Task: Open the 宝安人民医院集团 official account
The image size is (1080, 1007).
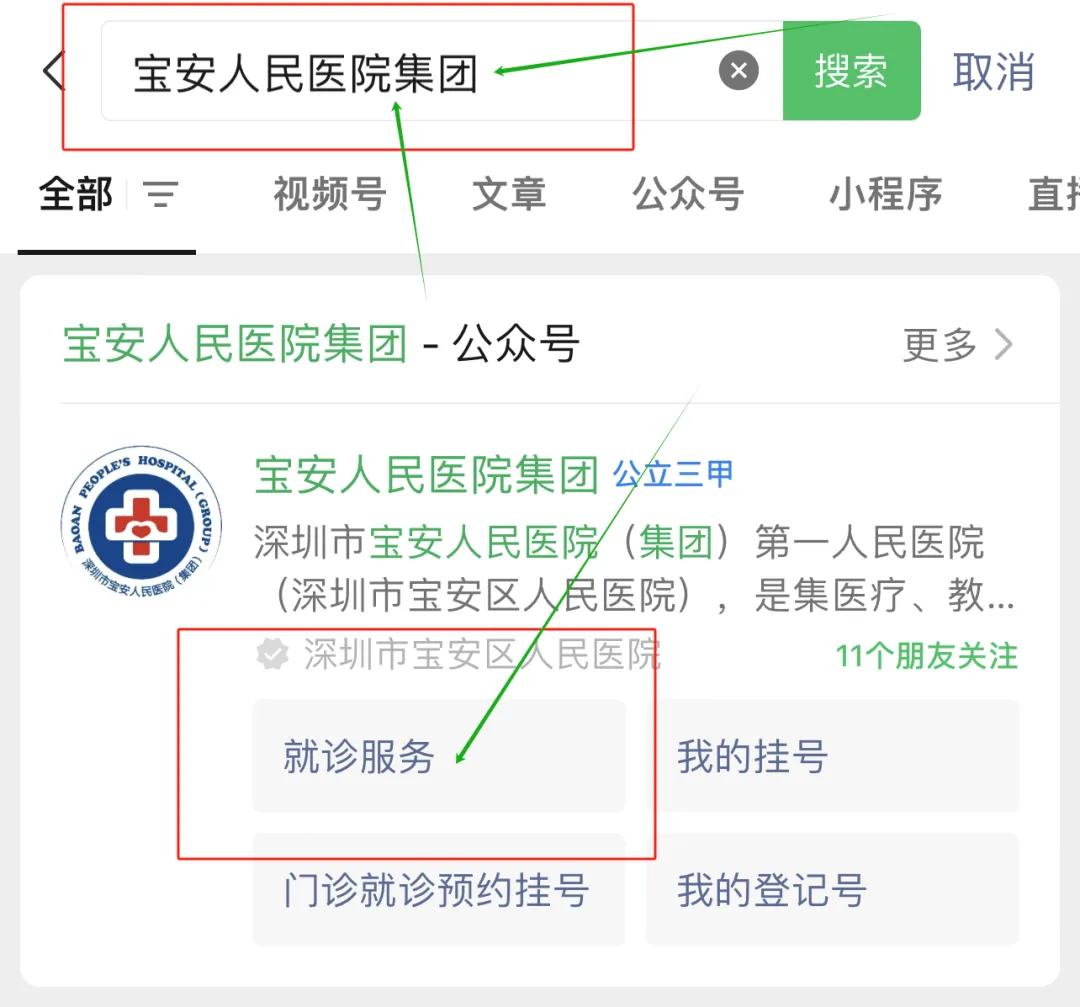Action: tap(426, 474)
